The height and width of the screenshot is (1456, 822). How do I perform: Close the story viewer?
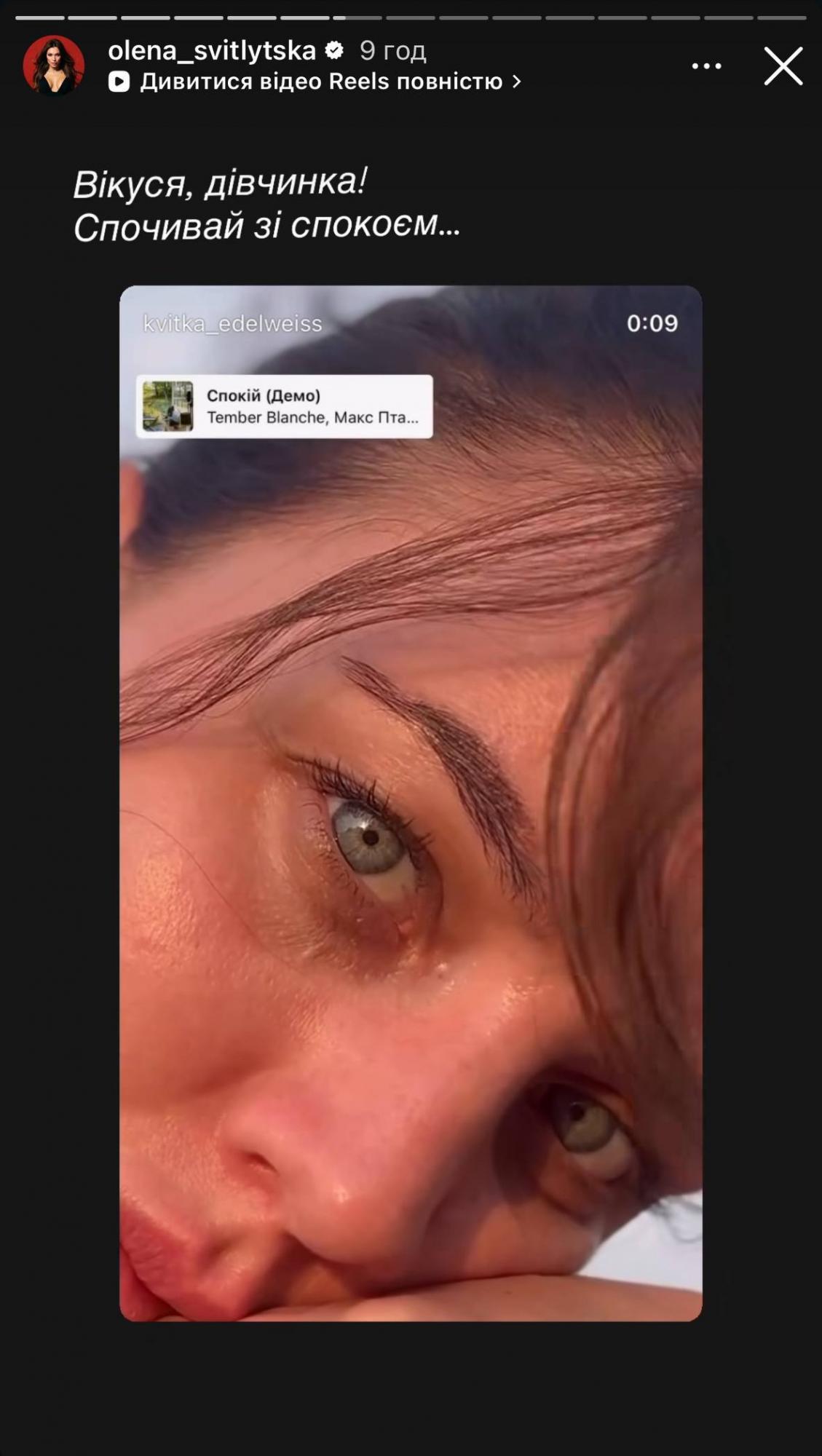[x=783, y=66]
